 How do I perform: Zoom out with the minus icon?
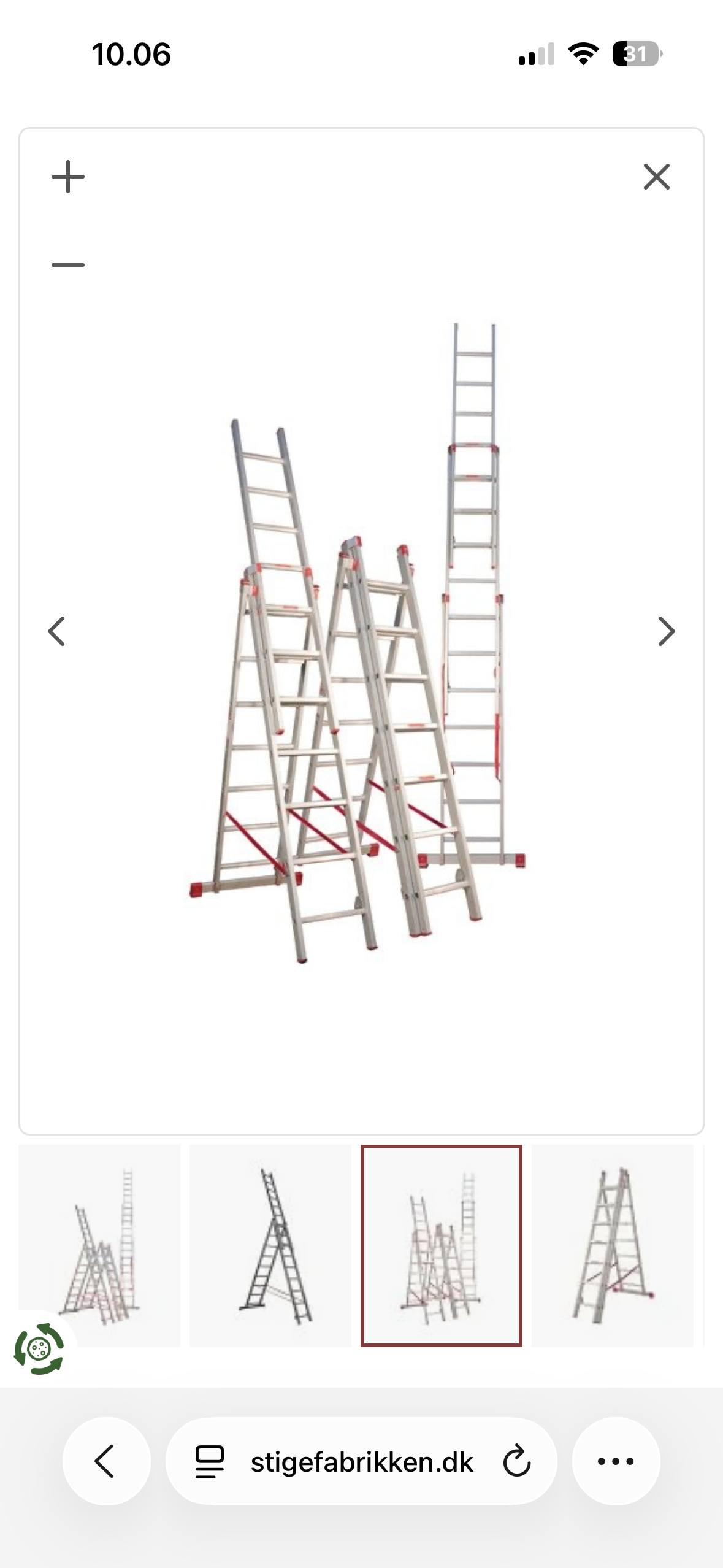(68, 265)
